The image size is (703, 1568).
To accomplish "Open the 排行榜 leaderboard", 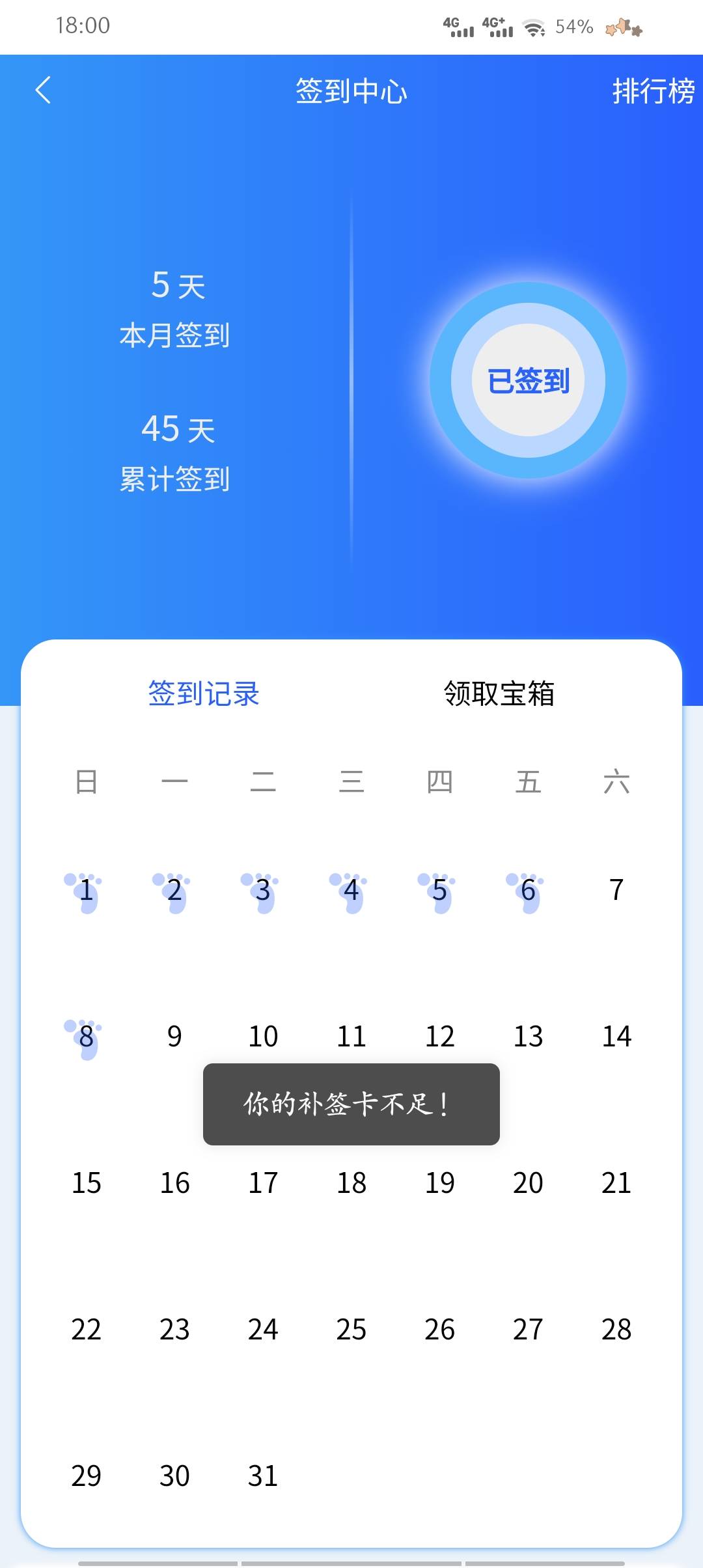I will [x=654, y=91].
